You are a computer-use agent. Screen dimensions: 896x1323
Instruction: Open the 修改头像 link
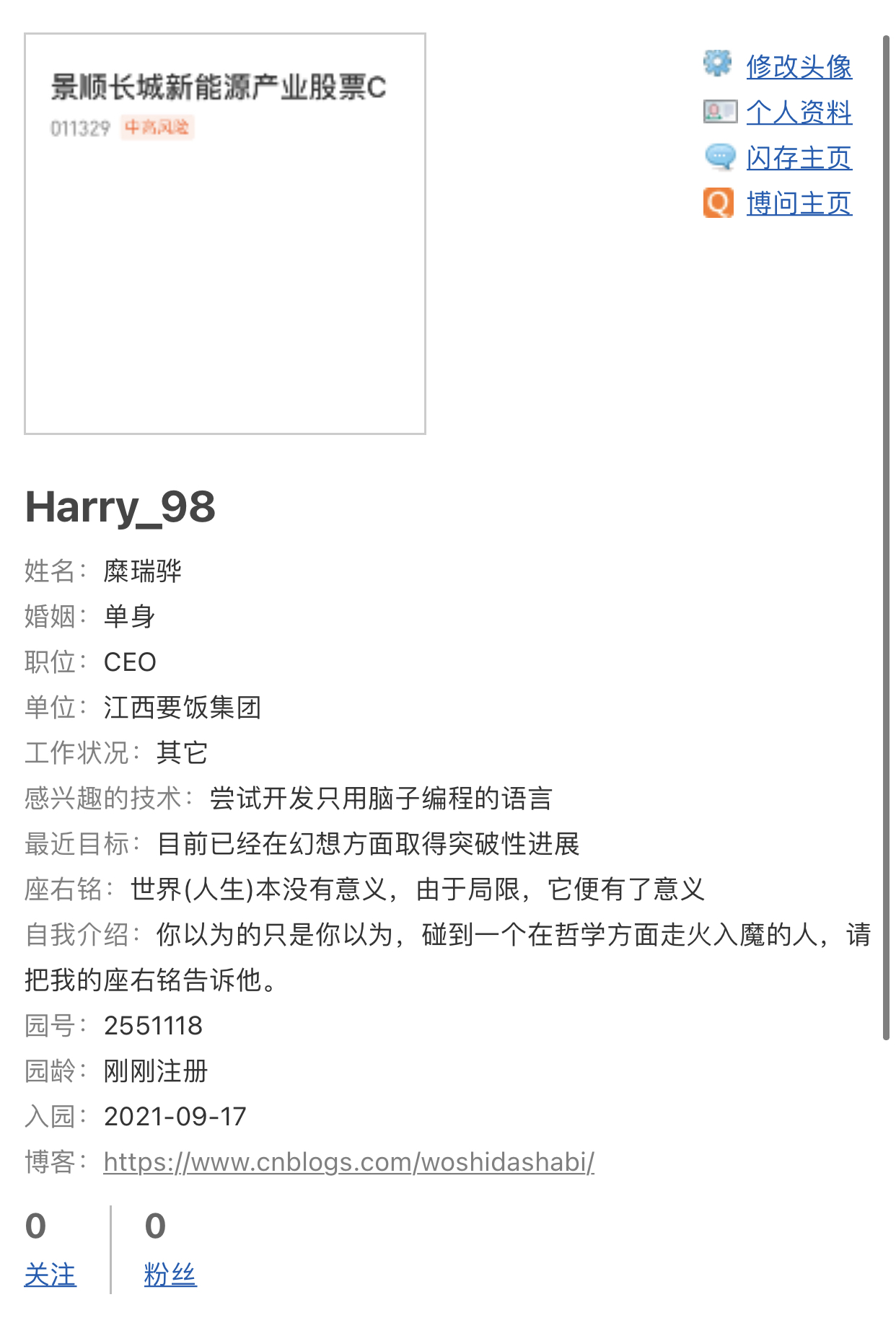click(x=799, y=66)
